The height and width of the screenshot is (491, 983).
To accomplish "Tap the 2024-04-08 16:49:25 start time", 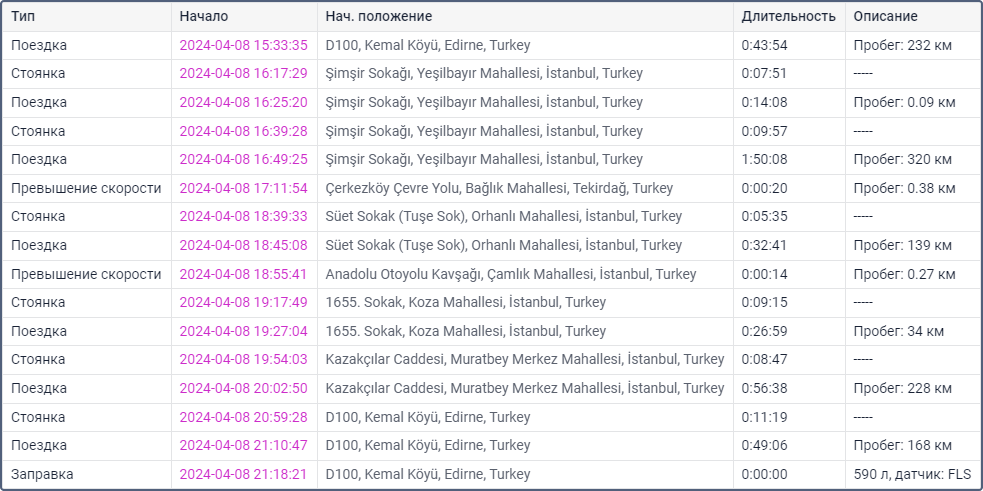I will (x=243, y=159).
